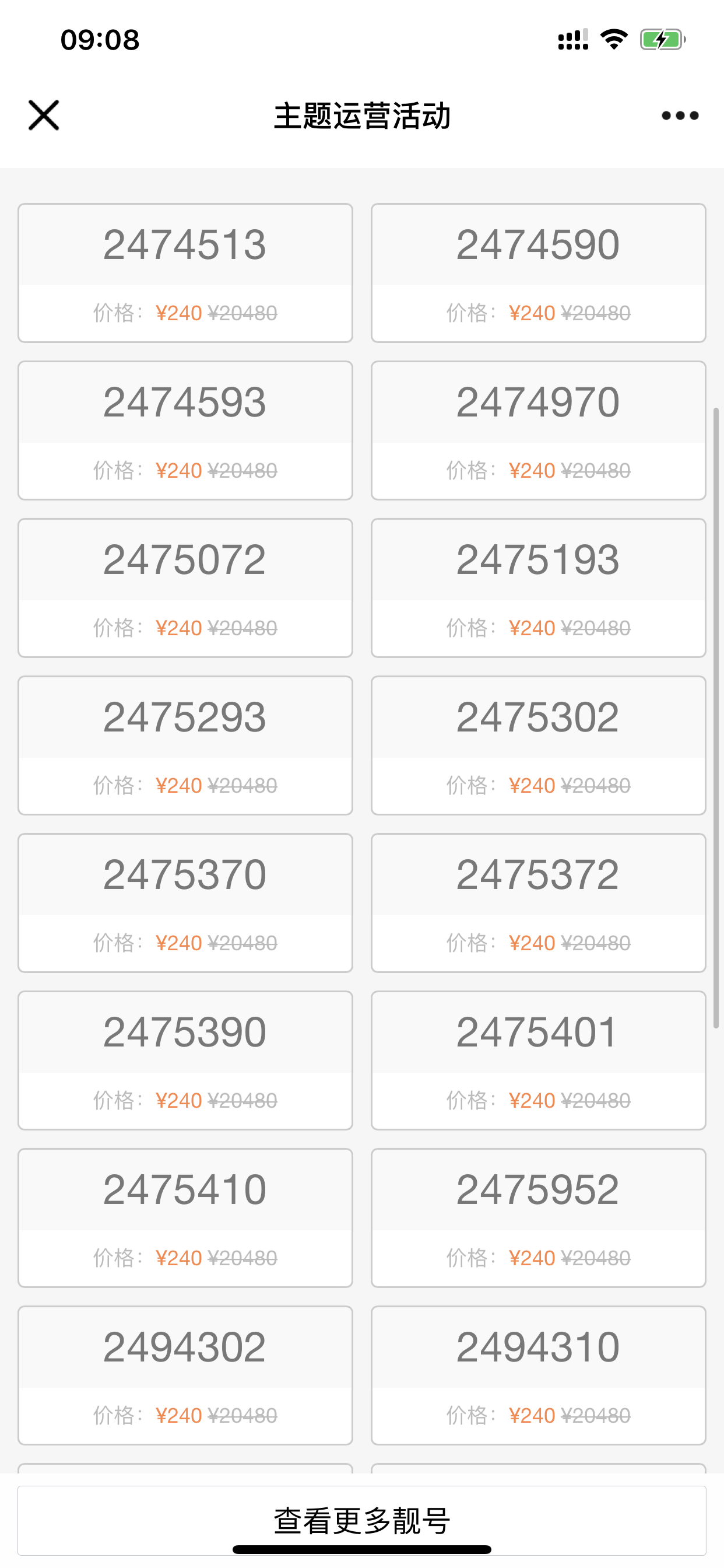Select number 2475390
This screenshot has height=1568, width=724.
(x=185, y=1061)
